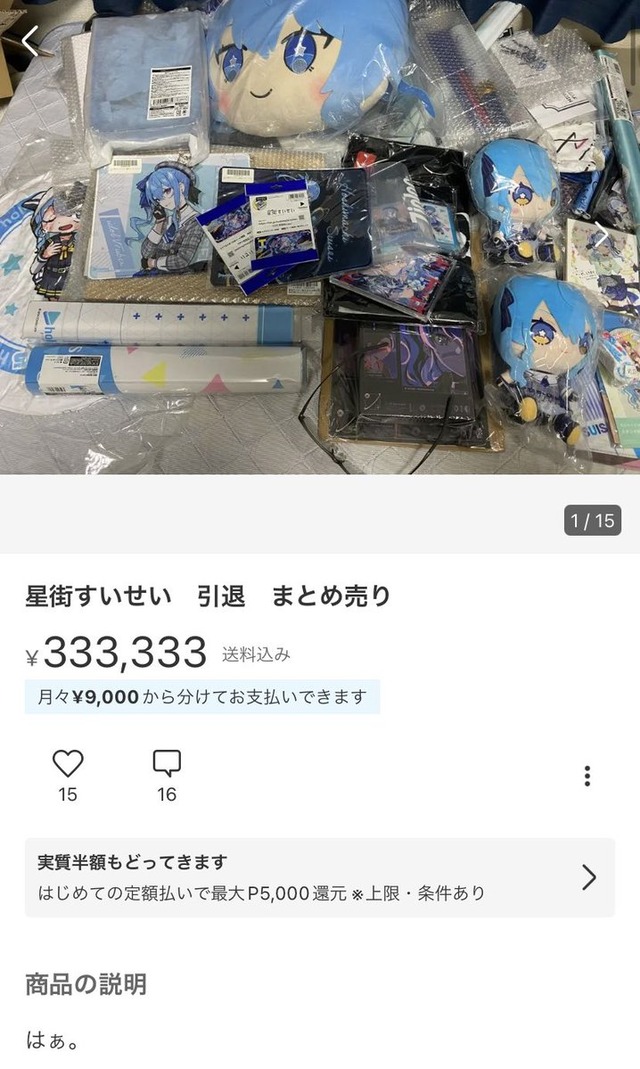This screenshot has height=1069, width=640.
Task: Like this listing with the heart icon
Action: [x=67, y=765]
